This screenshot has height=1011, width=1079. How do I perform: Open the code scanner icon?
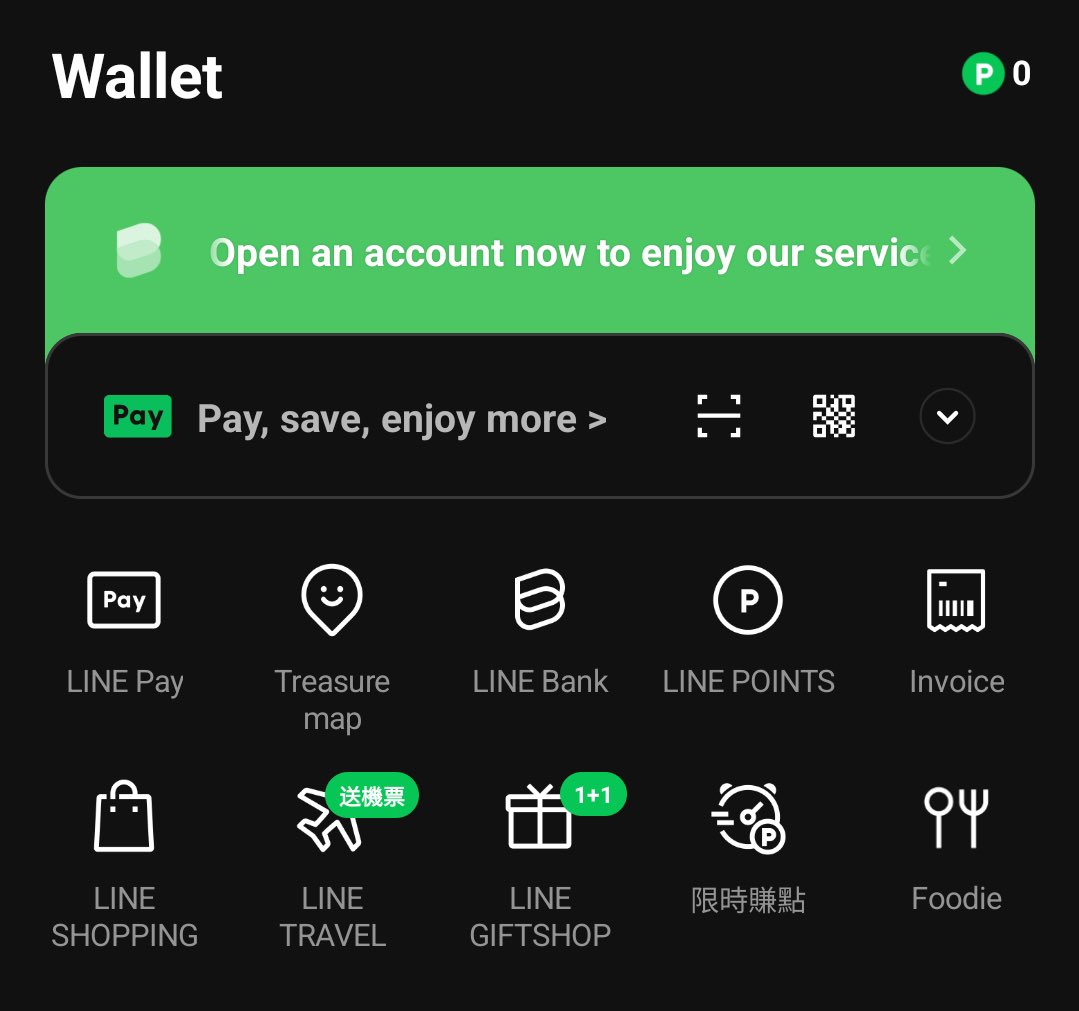[x=718, y=417]
